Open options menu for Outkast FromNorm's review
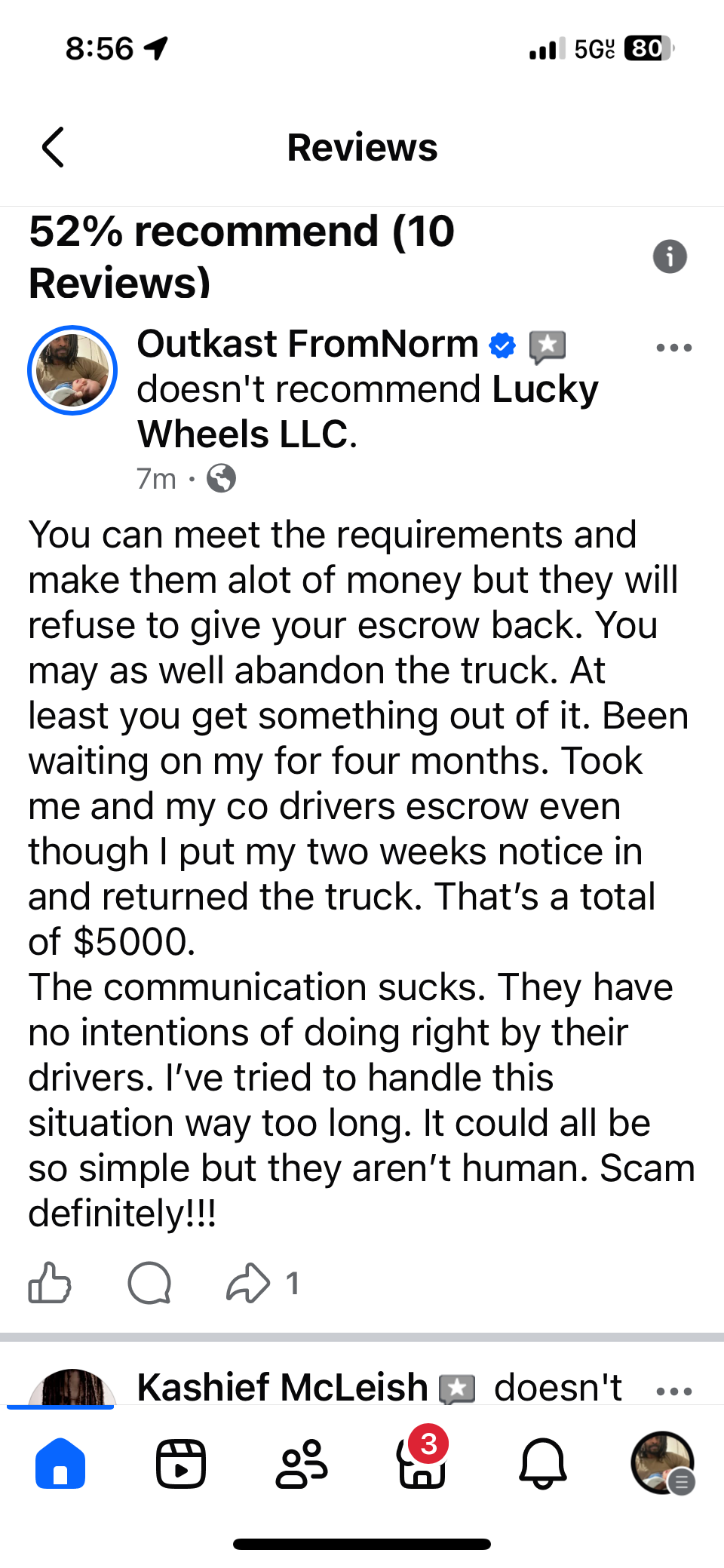Image resolution: width=724 pixels, height=1568 pixels. click(x=673, y=348)
